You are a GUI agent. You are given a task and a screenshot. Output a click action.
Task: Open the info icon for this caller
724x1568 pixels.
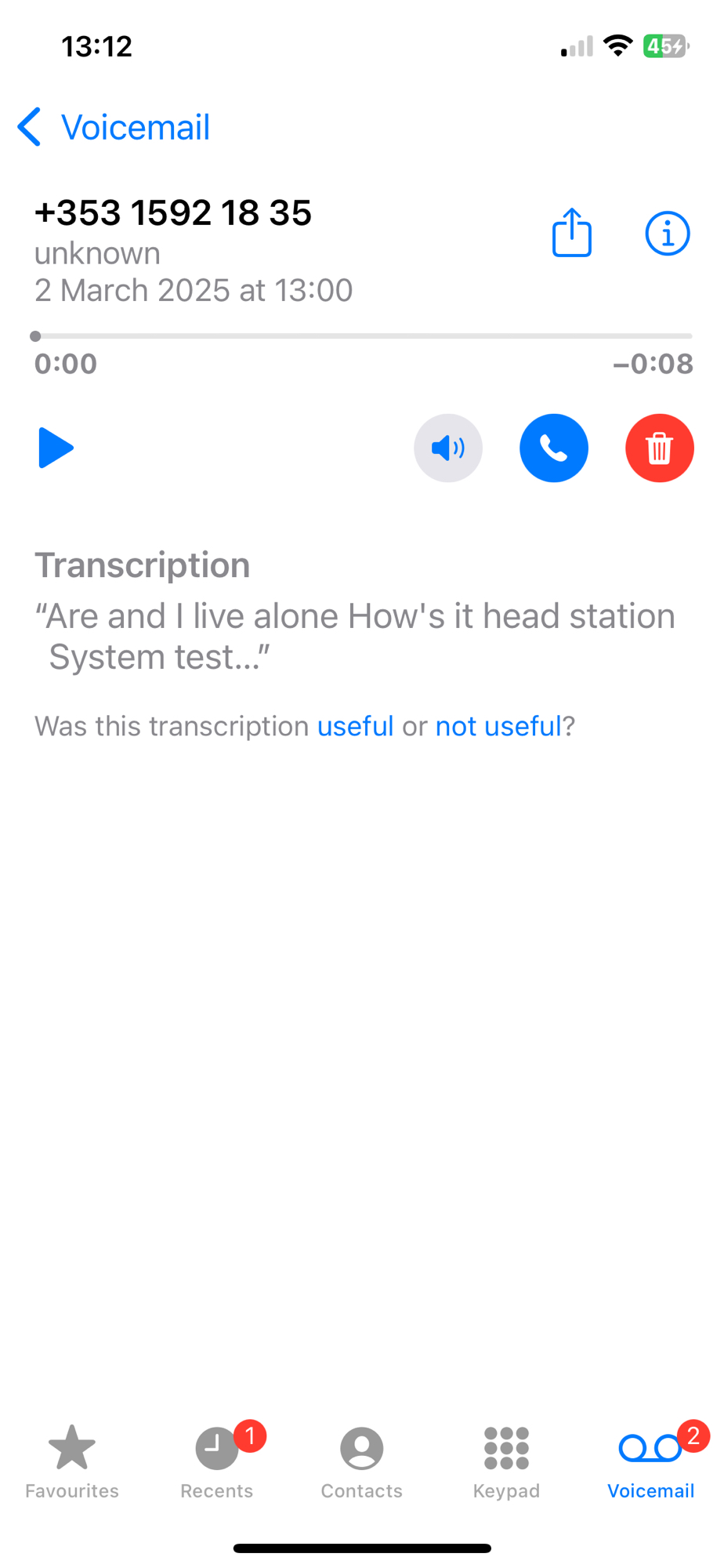(667, 233)
